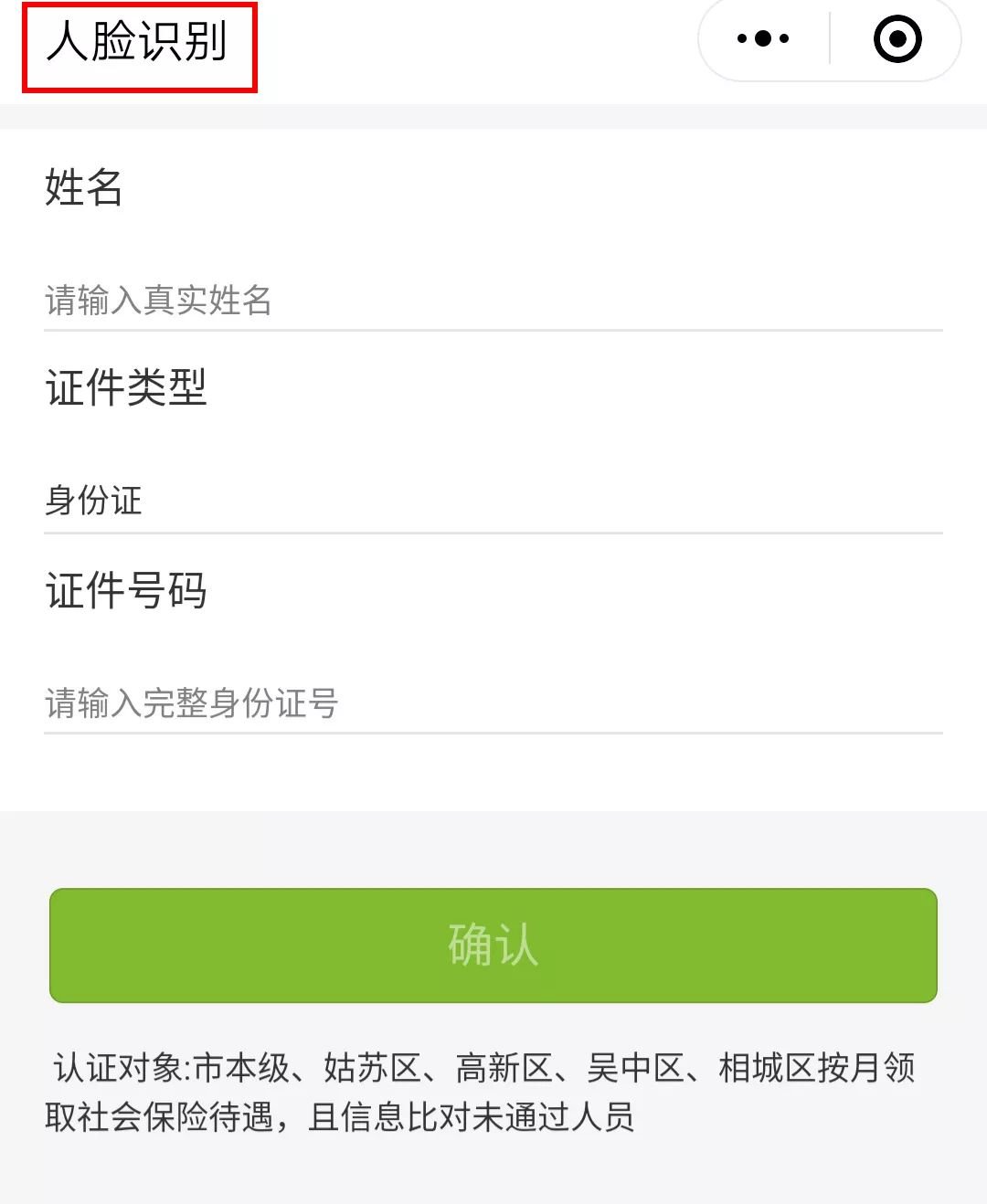Image resolution: width=987 pixels, height=1204 pixels.
Task: Focus the real name (姓名) input field
Action: point(493,301)
